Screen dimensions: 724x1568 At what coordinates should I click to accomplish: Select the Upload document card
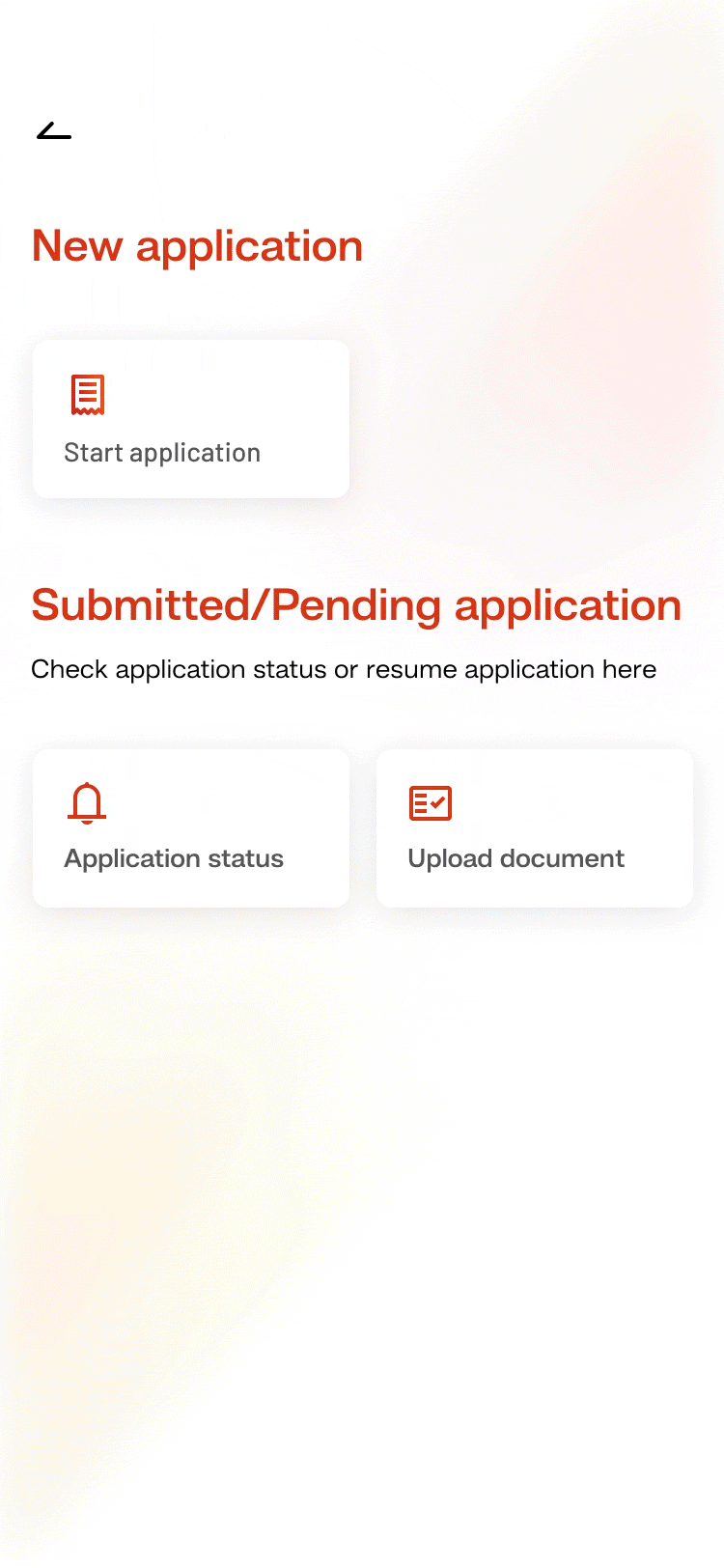pos(535,828)
